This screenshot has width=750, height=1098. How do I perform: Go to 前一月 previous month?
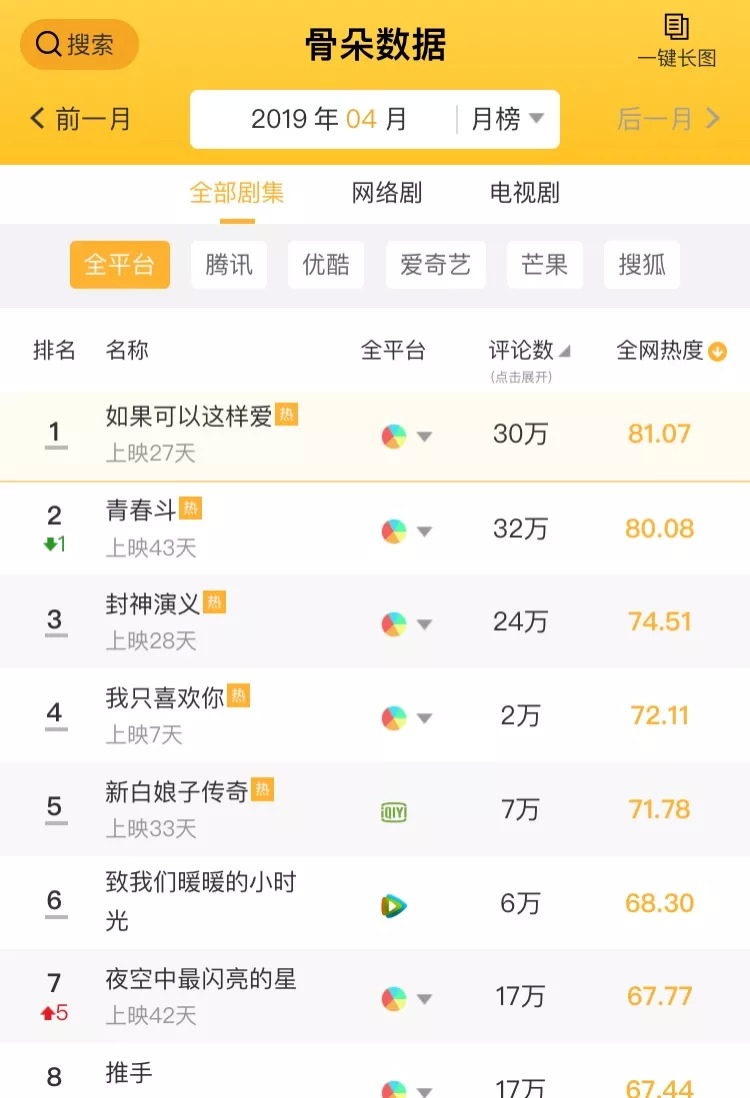(x=81, y=119)
